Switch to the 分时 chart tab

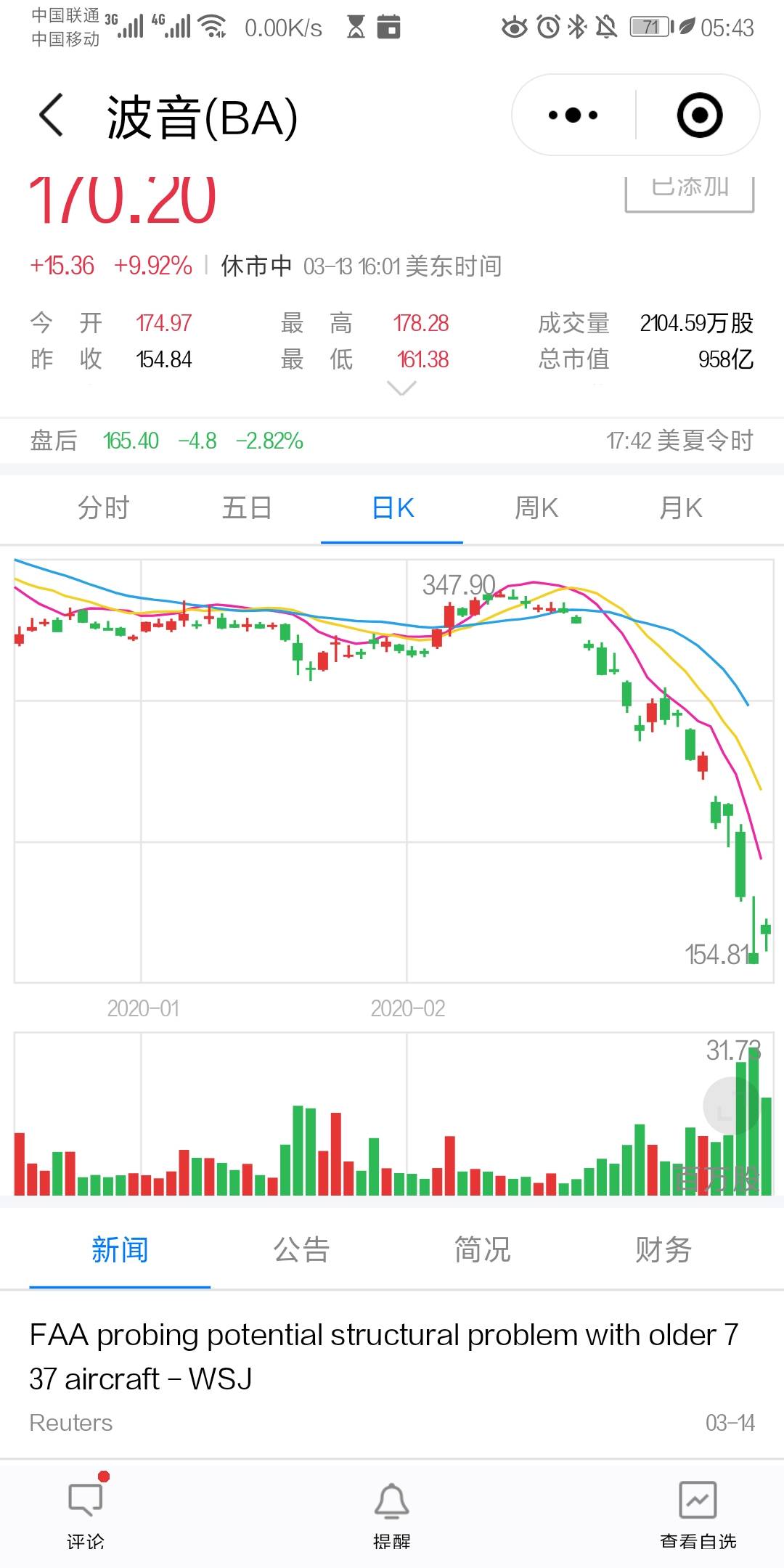click(103, 508)
